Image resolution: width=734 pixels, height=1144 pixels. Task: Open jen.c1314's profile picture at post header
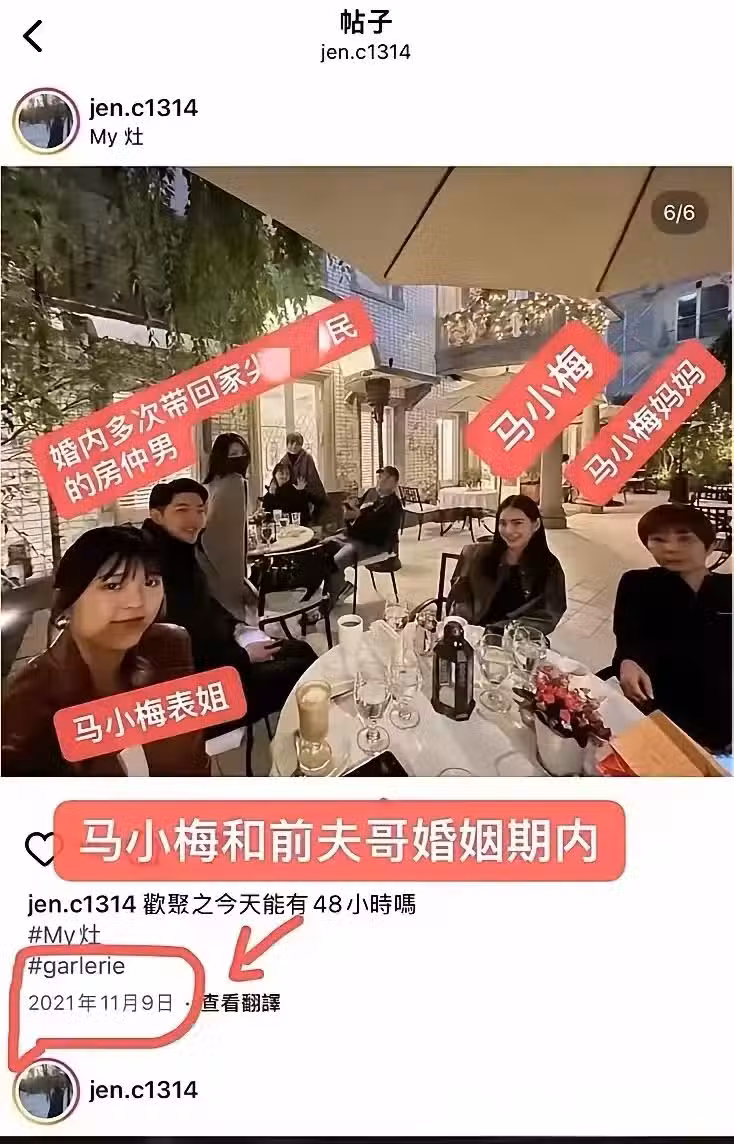tap(45, 121)
